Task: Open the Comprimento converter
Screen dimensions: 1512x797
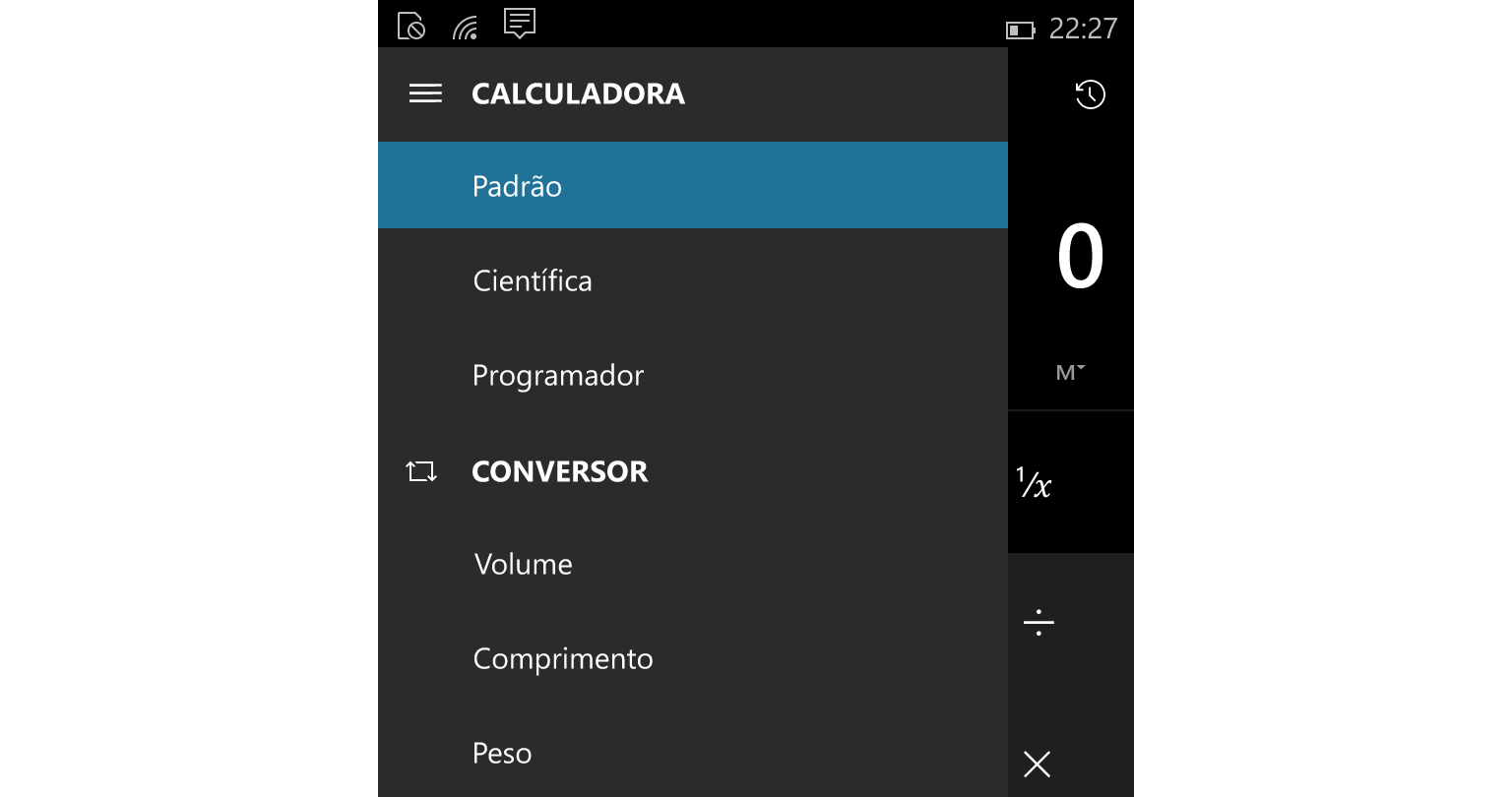Action: [x=692, y=658]
